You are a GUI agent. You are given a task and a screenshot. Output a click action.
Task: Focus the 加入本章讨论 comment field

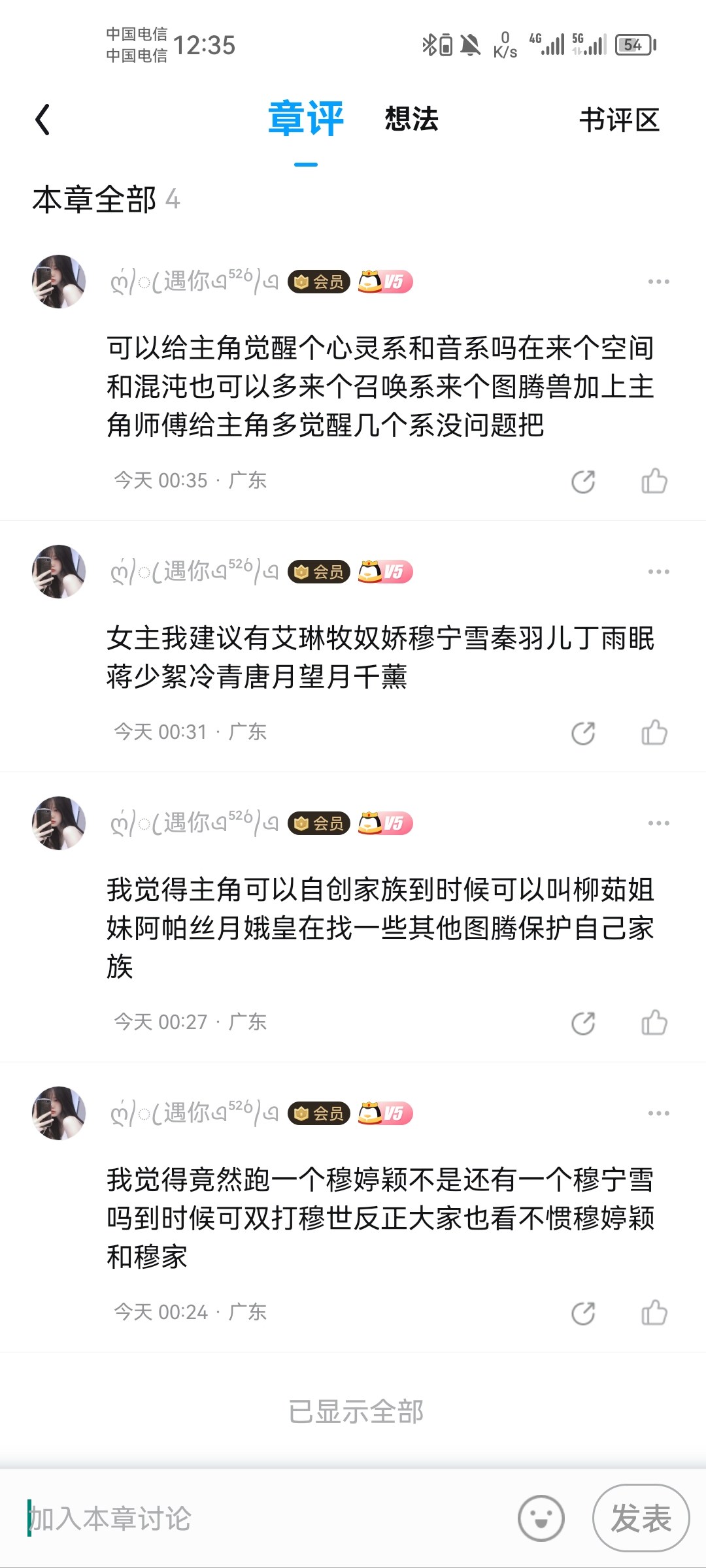pos(261,1518)
